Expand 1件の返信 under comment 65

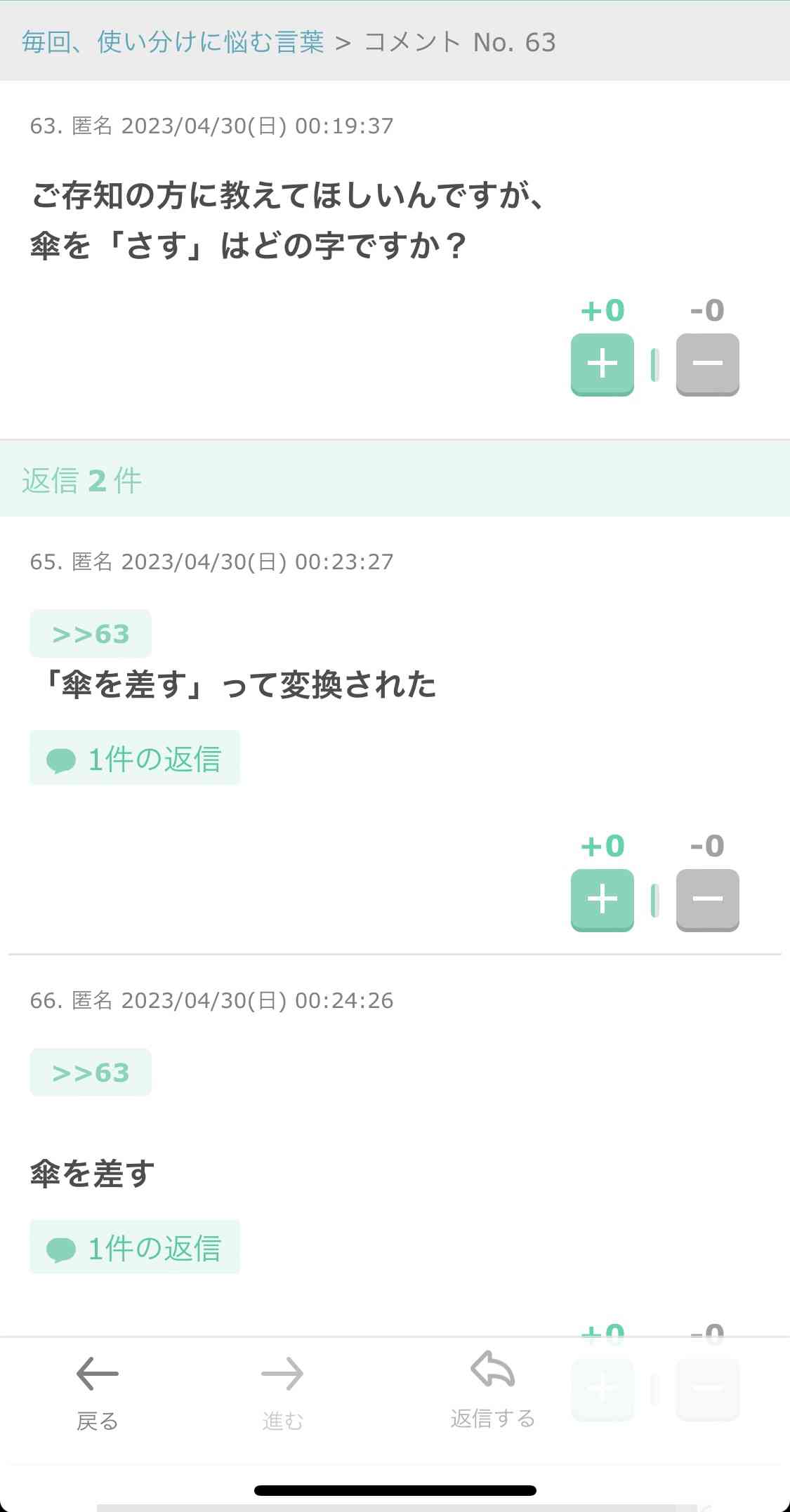click(x=135, y=758)
